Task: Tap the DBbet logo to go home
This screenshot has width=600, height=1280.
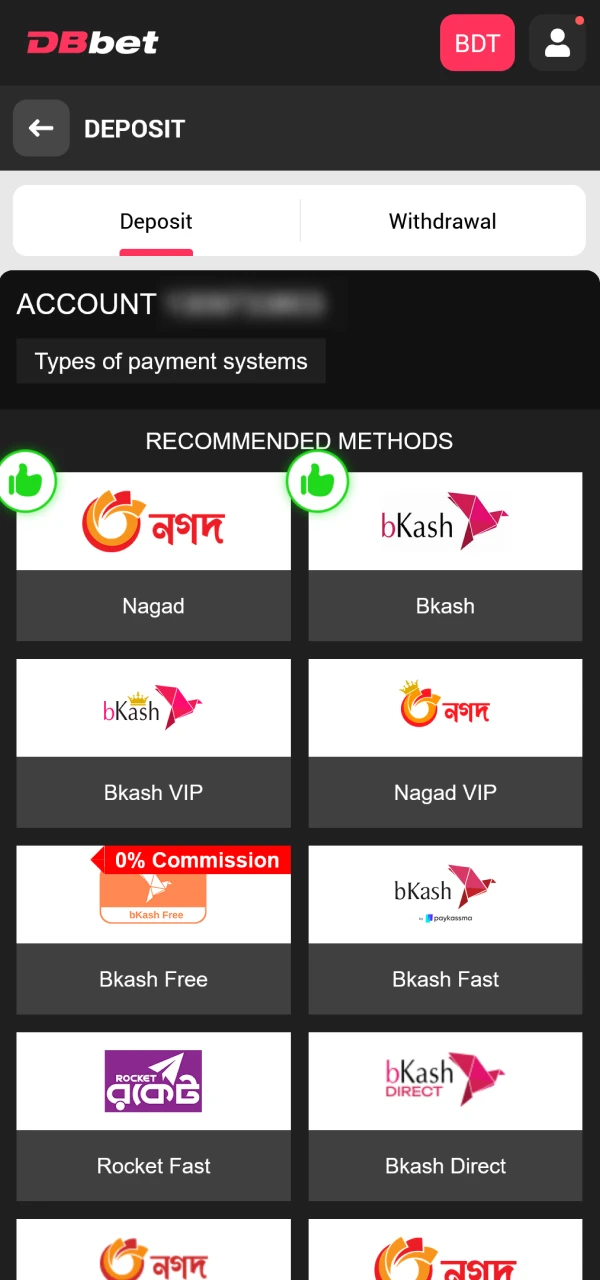Action: point(92,43)
